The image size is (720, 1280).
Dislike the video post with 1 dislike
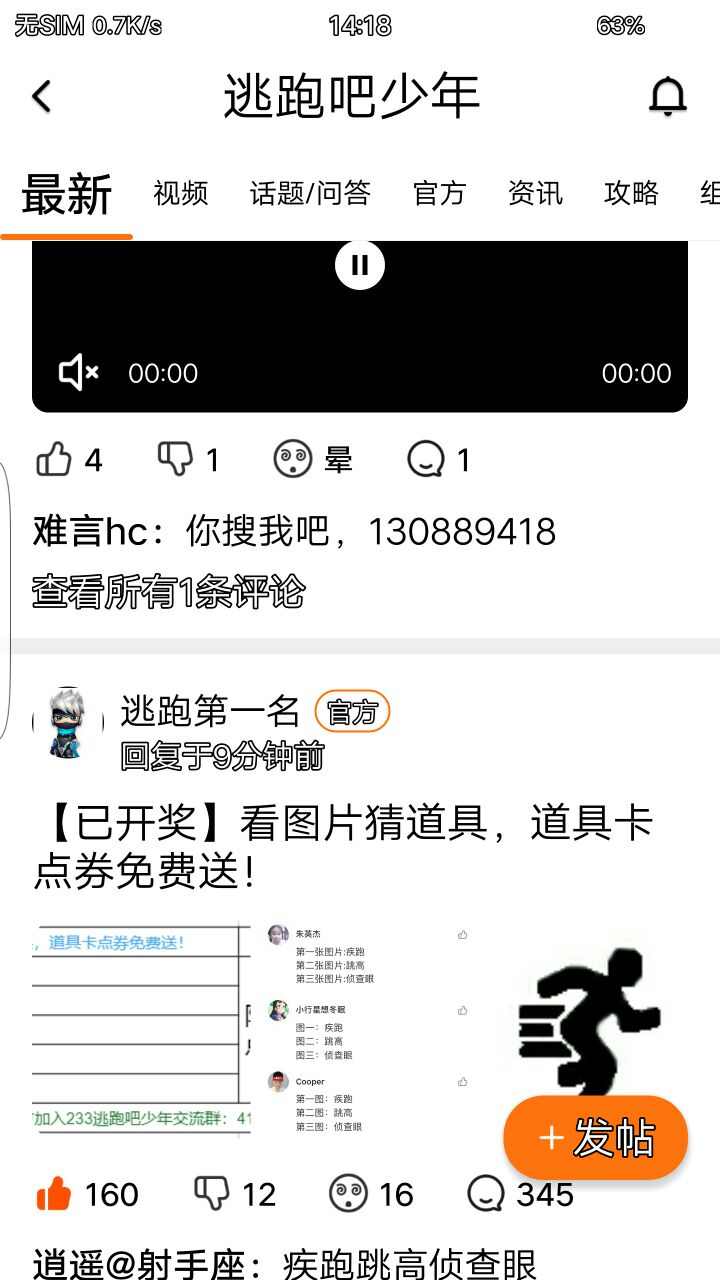pos(188,460)
